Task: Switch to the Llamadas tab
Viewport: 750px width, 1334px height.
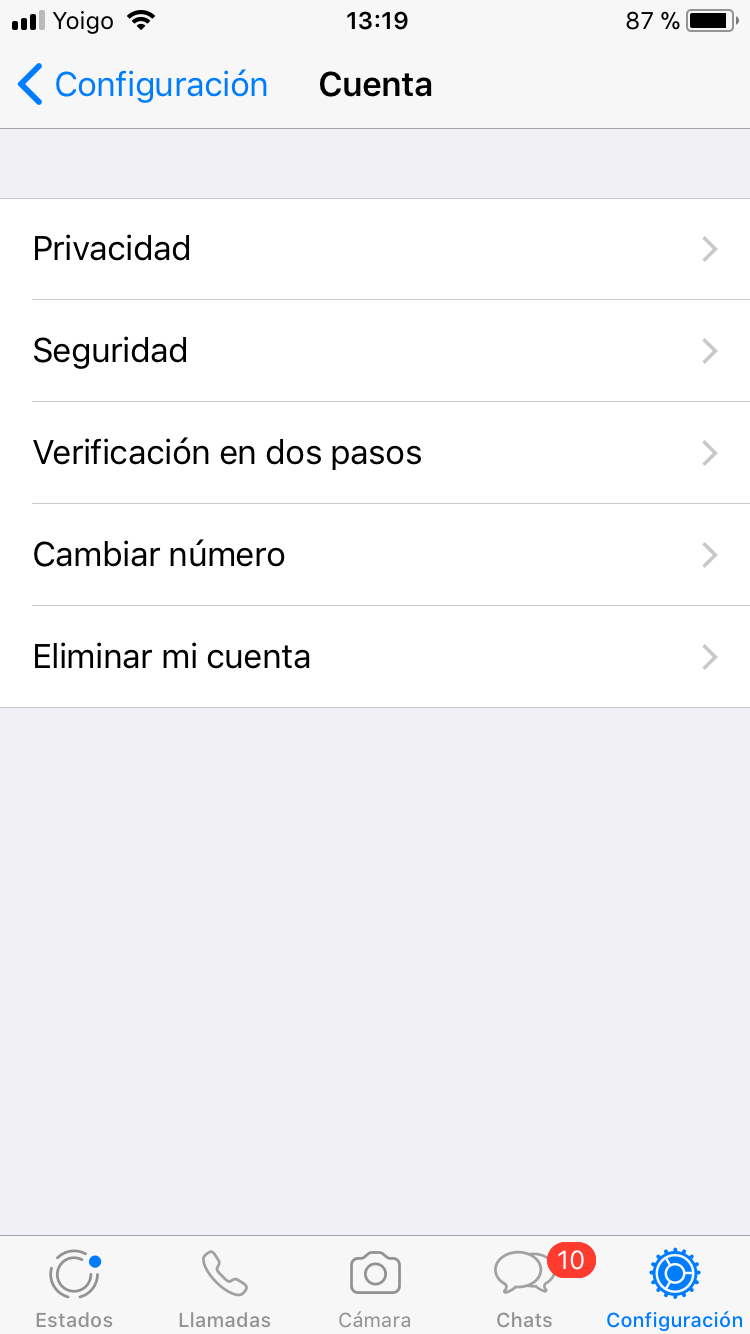Action: pos(225,1288)
